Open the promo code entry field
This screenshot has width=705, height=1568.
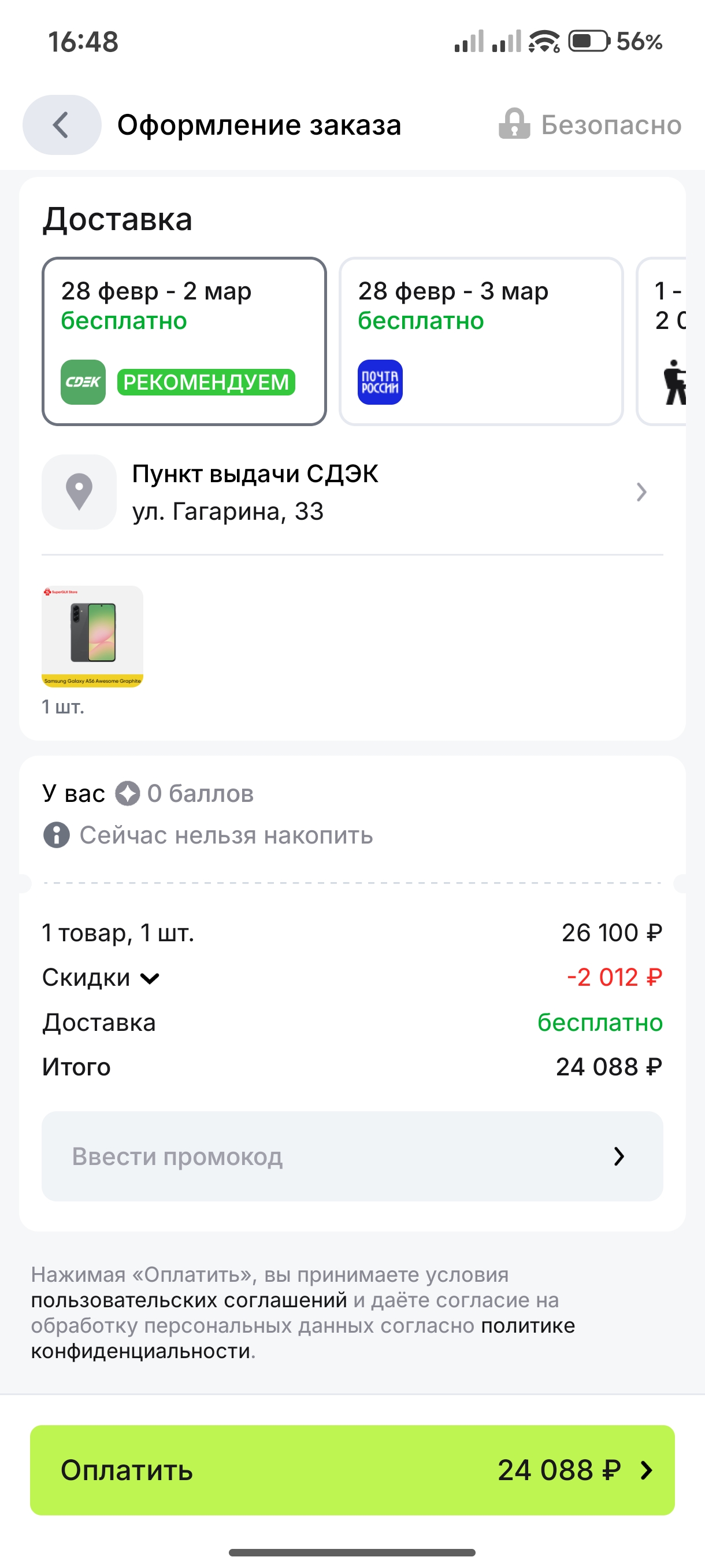(x=351, y=1156)
